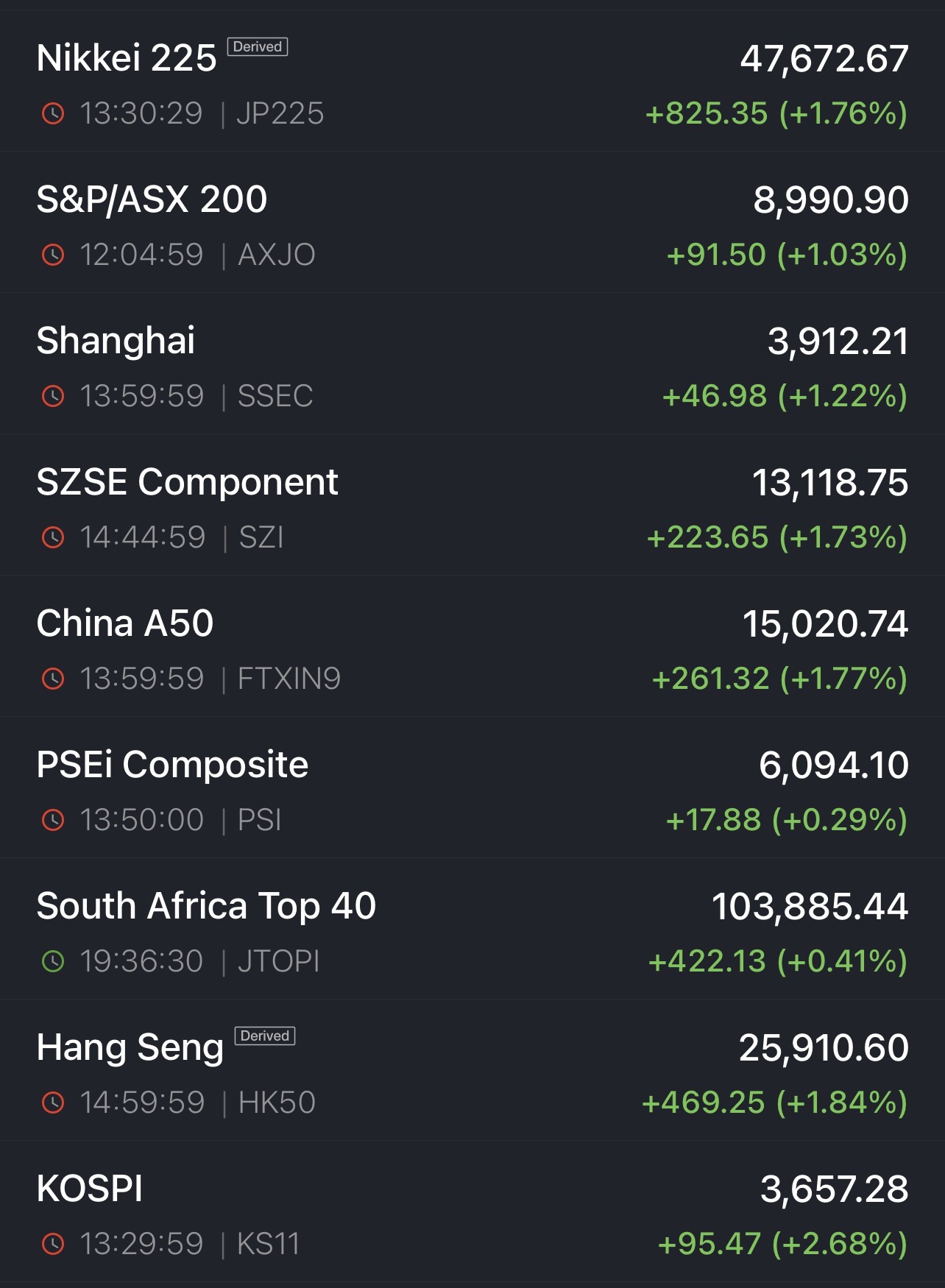The width and height of the screenshot is (945, 1288).
Task: Open the Hang Seng index row
Action: click(x=130, y=1048)
